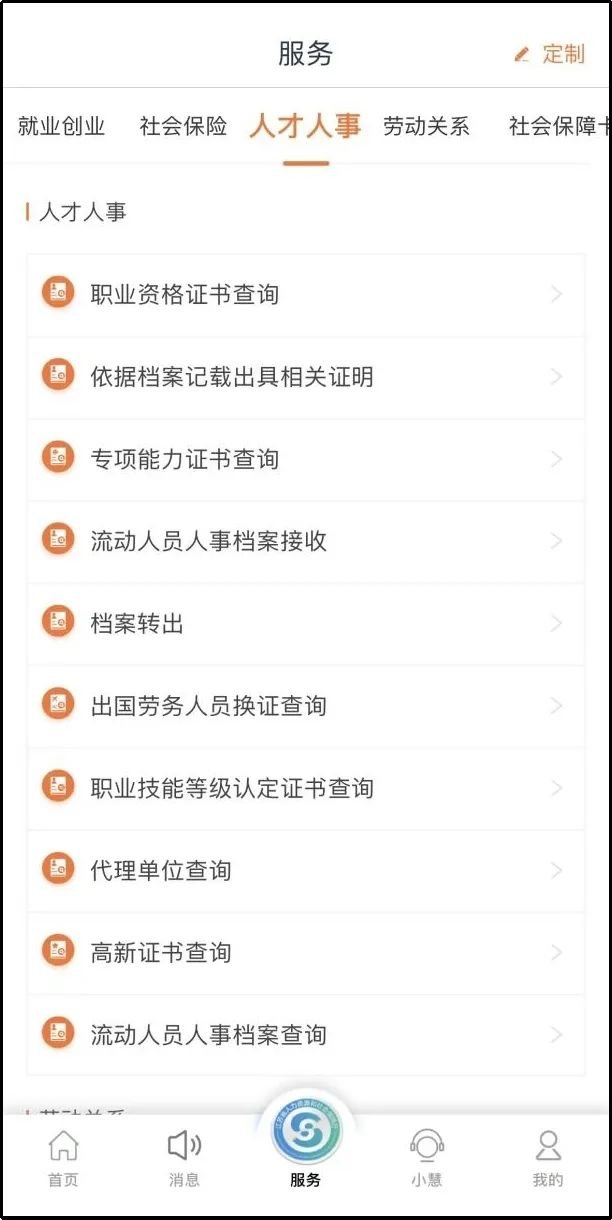Go to the 我的 profile tab
Screen dimensions: 612x1220
[x=548, y=1158]
